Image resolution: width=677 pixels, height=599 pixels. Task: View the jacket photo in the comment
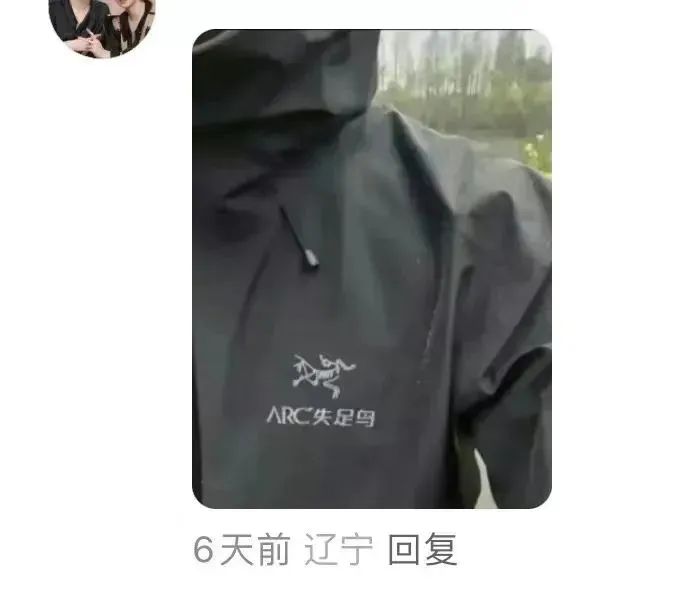(371, 268)
